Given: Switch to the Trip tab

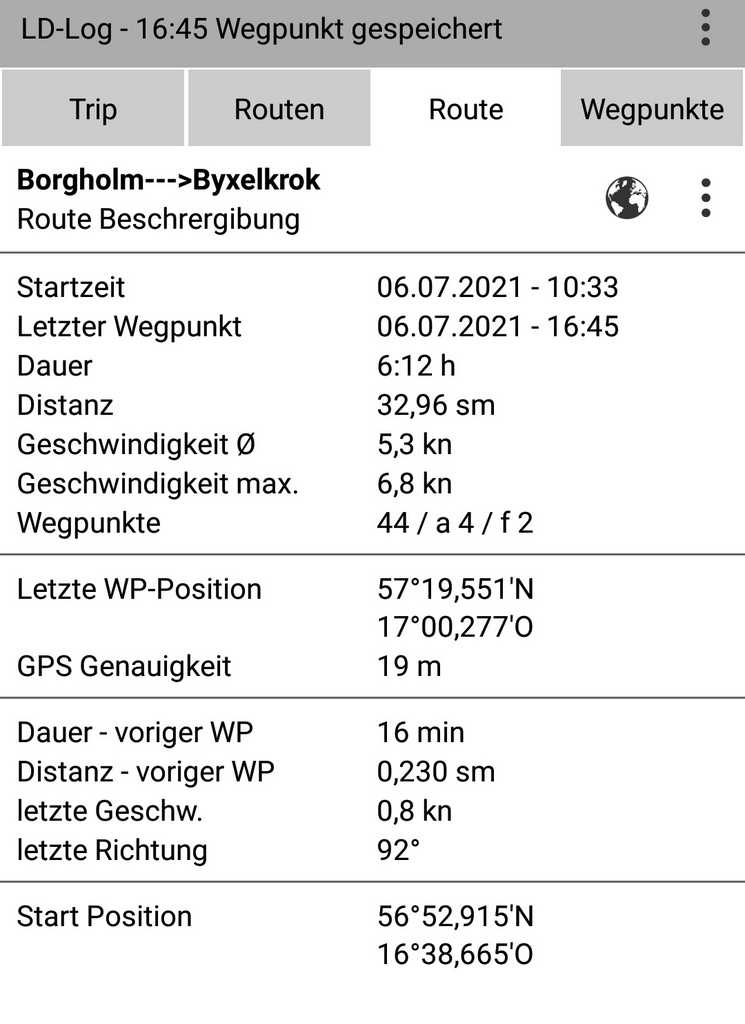Looking at the screenshot, I should [93, 109].
